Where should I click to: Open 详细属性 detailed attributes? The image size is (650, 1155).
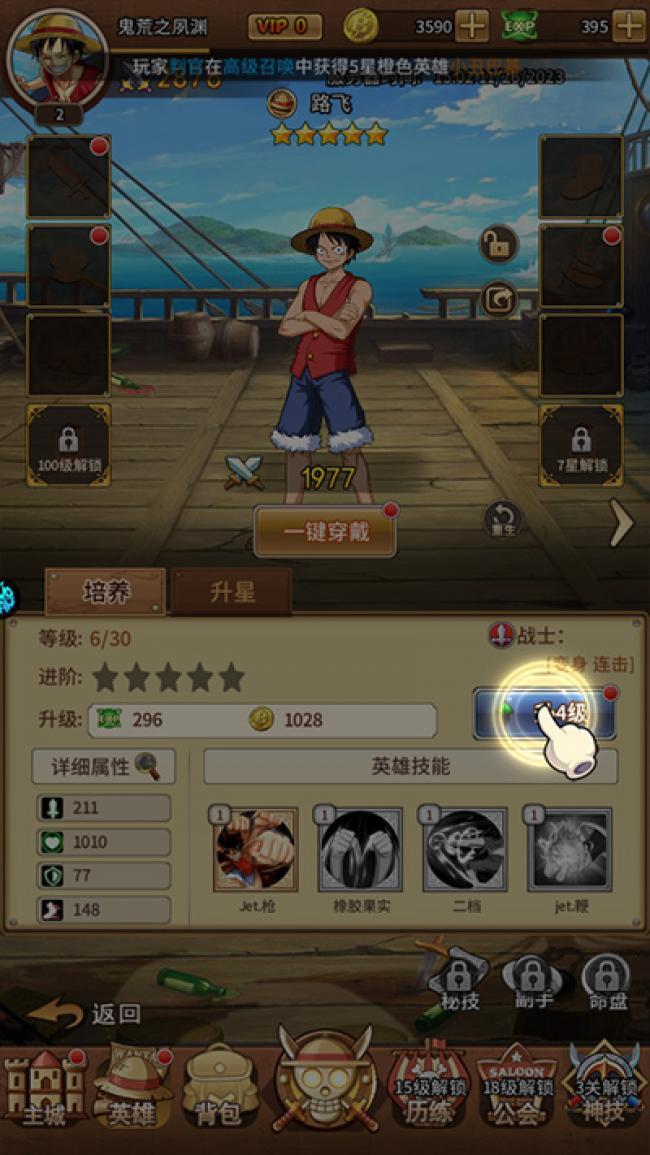point(104,766)
